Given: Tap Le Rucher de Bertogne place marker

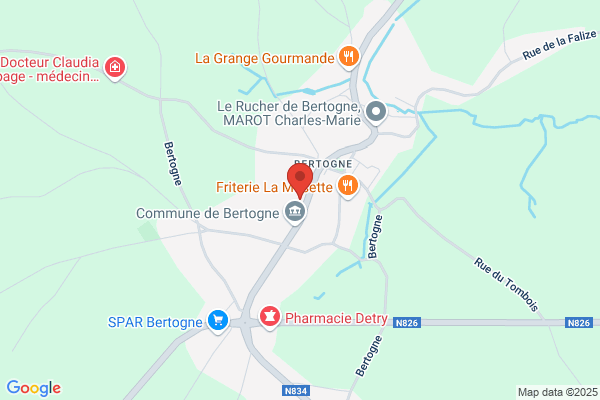Looking at the screenshot, I should click(376, 112).
